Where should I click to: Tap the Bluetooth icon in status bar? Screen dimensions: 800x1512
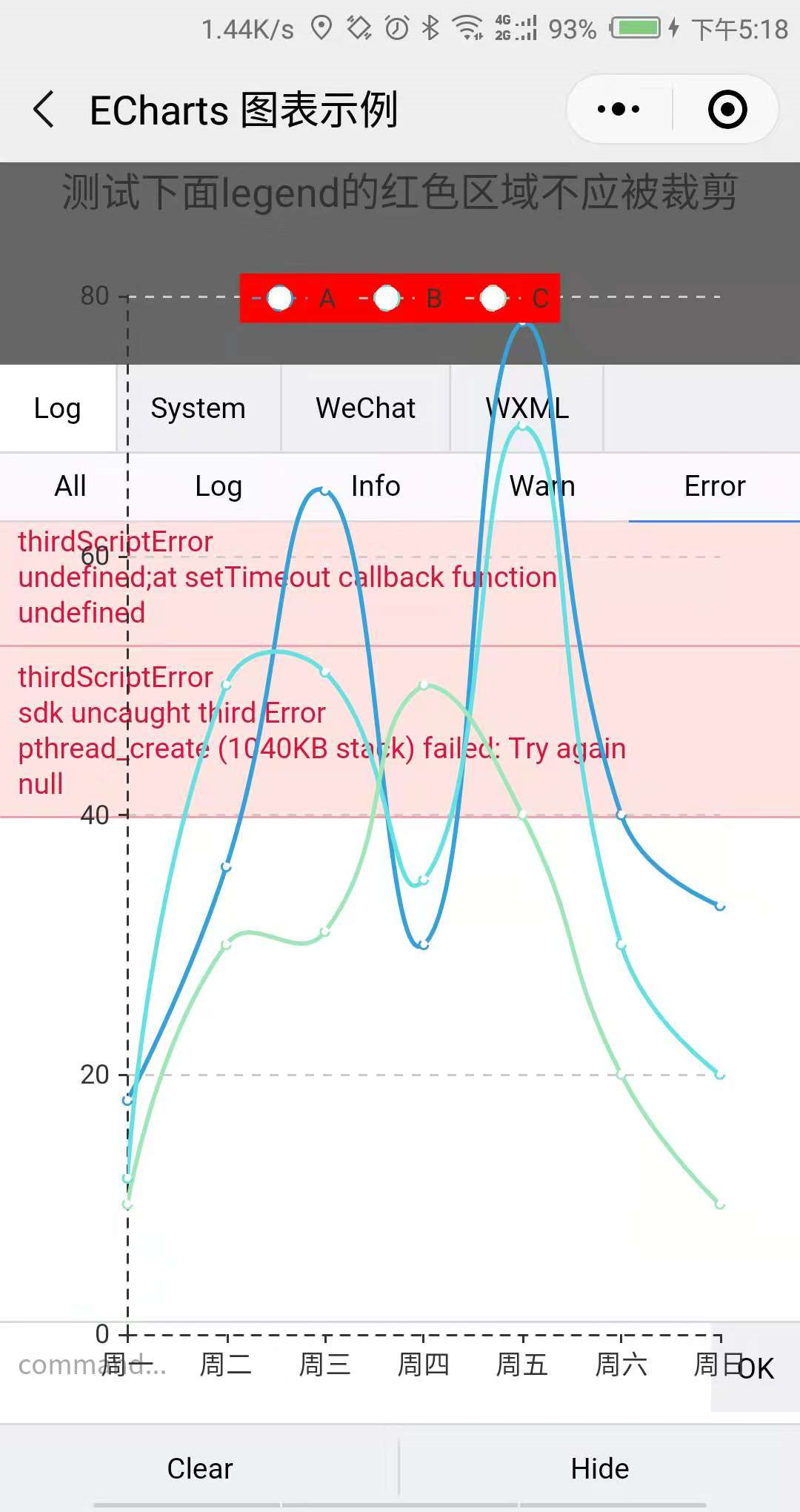428,28
